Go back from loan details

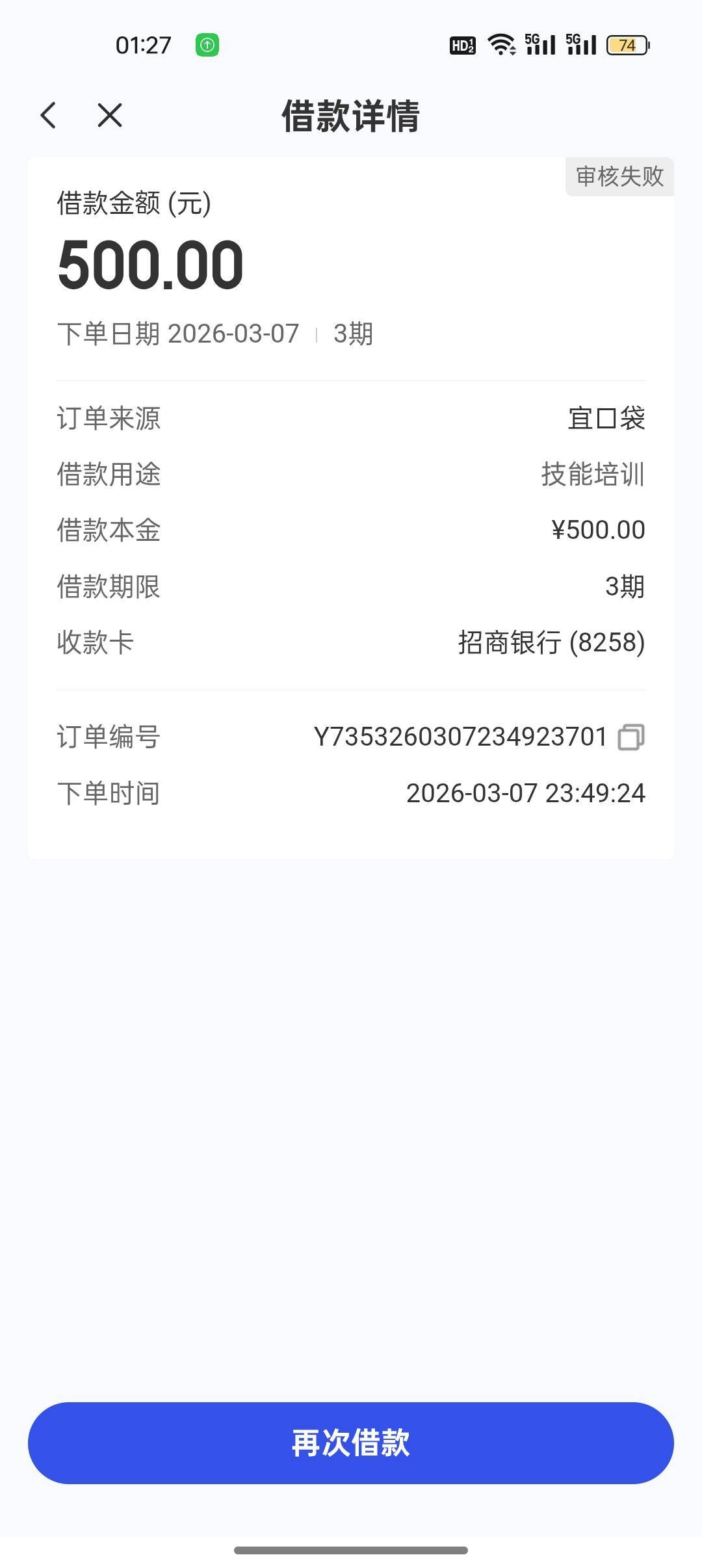coord(49,116)
